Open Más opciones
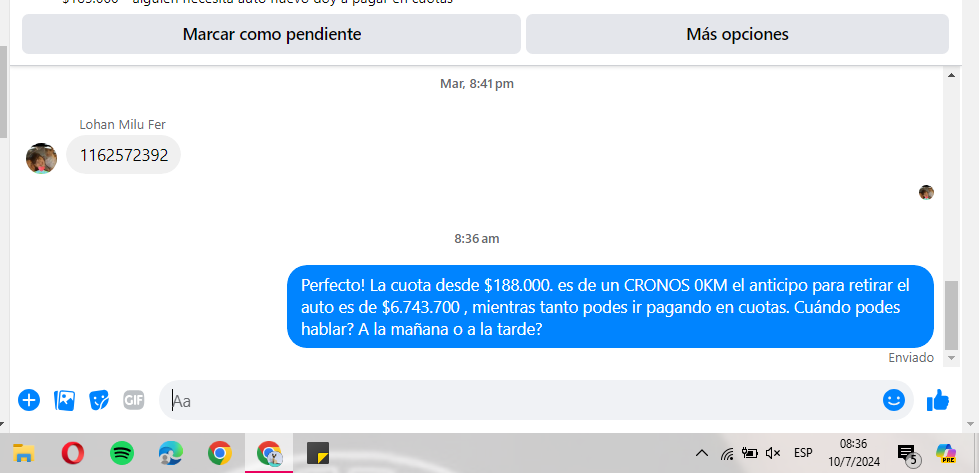Image resolution: width=979 pixels, height=473 pixels. coord(737,34)
